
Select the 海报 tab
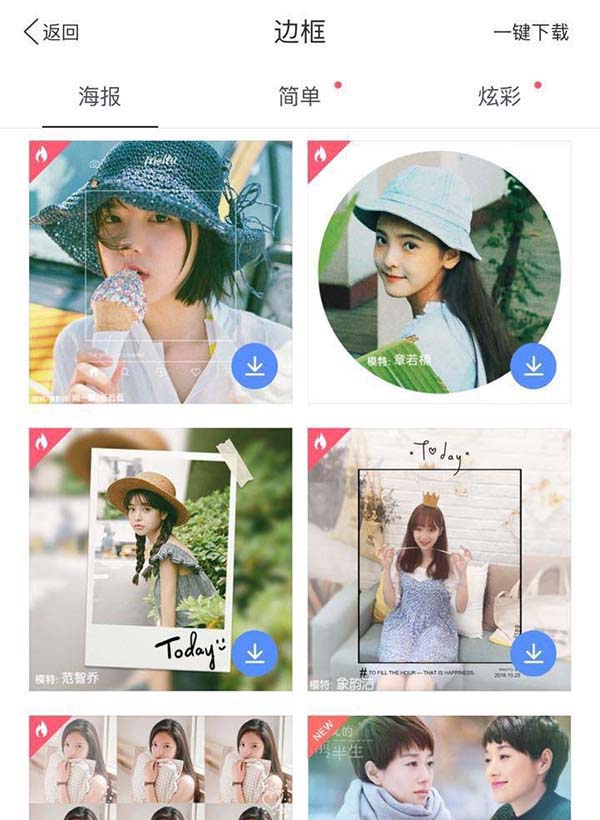(x=100, y=97)
